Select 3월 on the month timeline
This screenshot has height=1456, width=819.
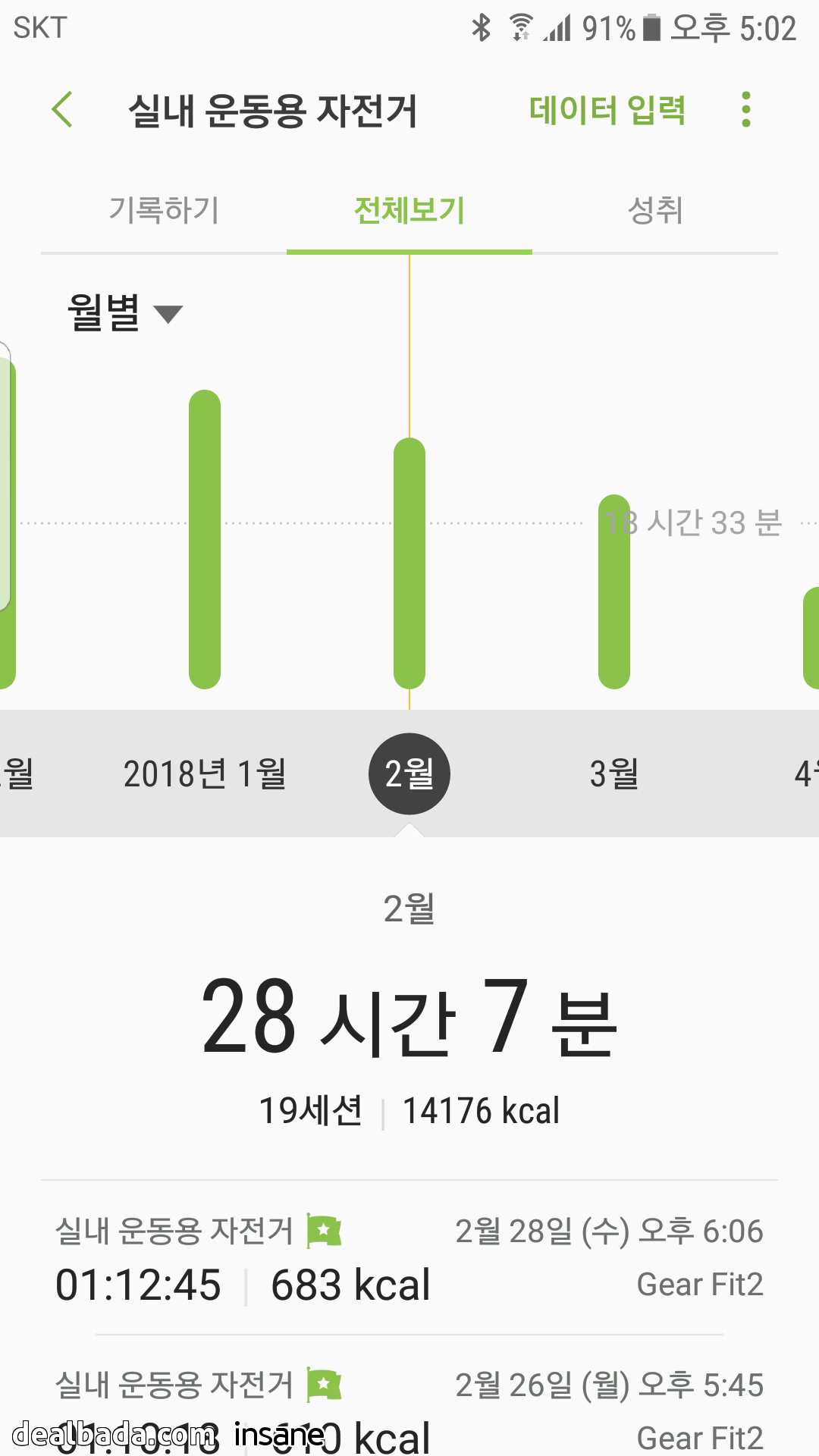pos(614,774)
